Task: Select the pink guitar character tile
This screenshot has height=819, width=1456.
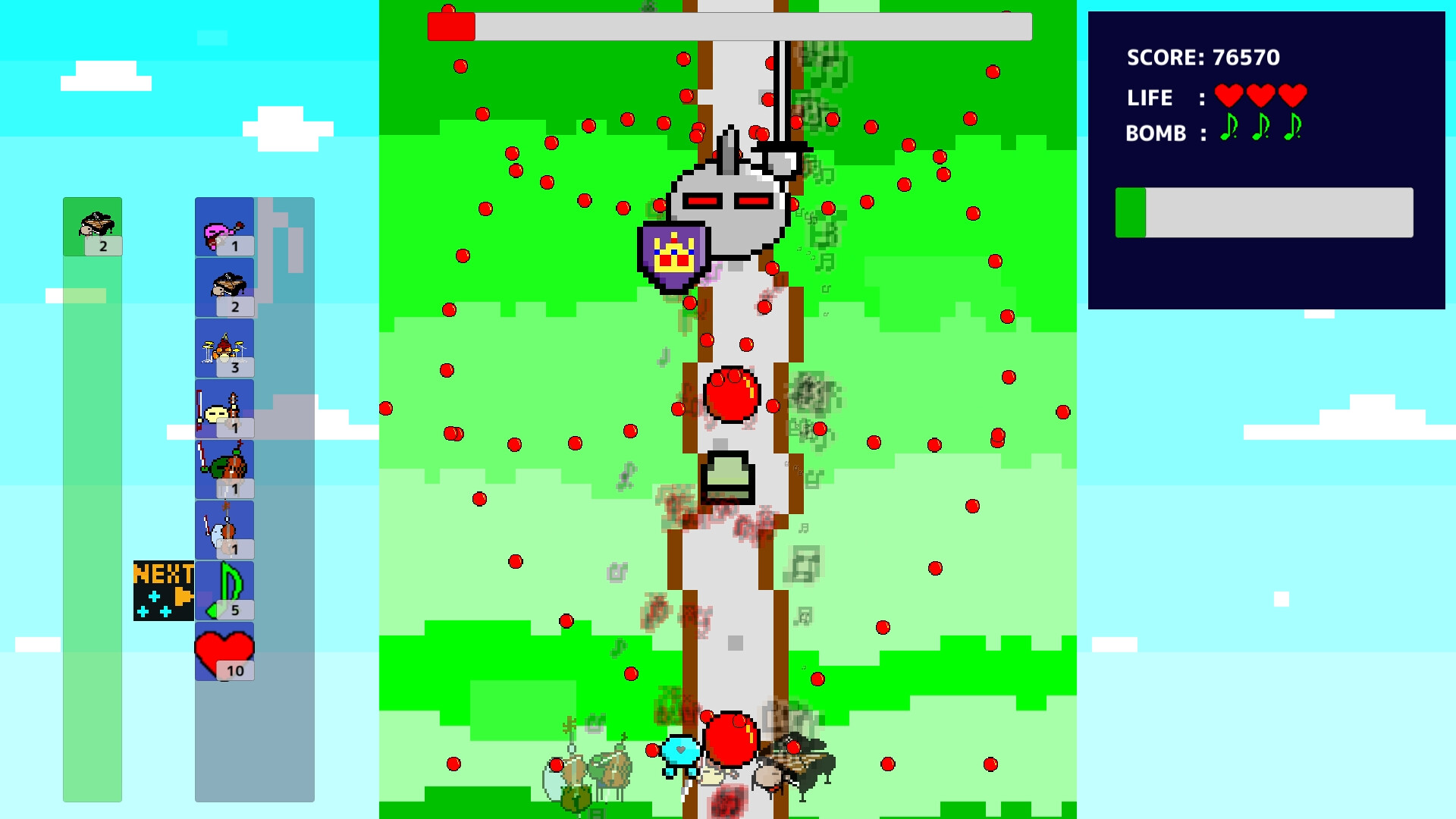Action: click(x=224, y=227)
